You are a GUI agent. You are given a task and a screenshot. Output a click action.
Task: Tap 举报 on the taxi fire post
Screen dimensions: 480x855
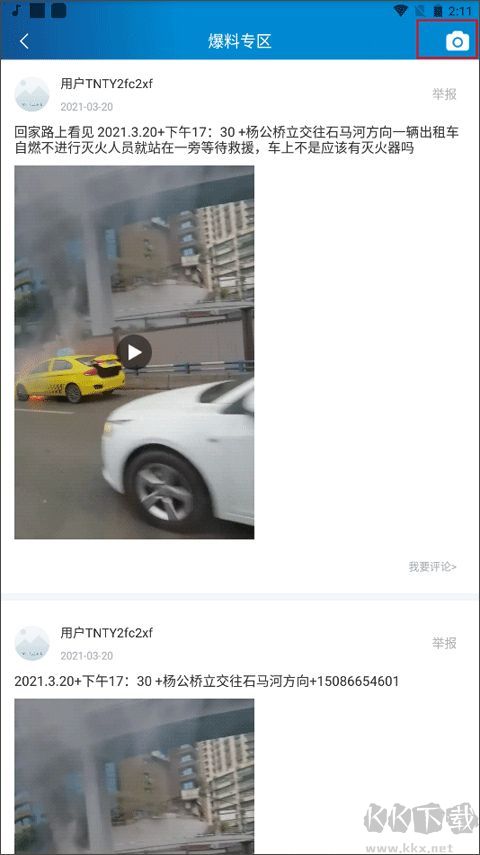click(444, 94)
